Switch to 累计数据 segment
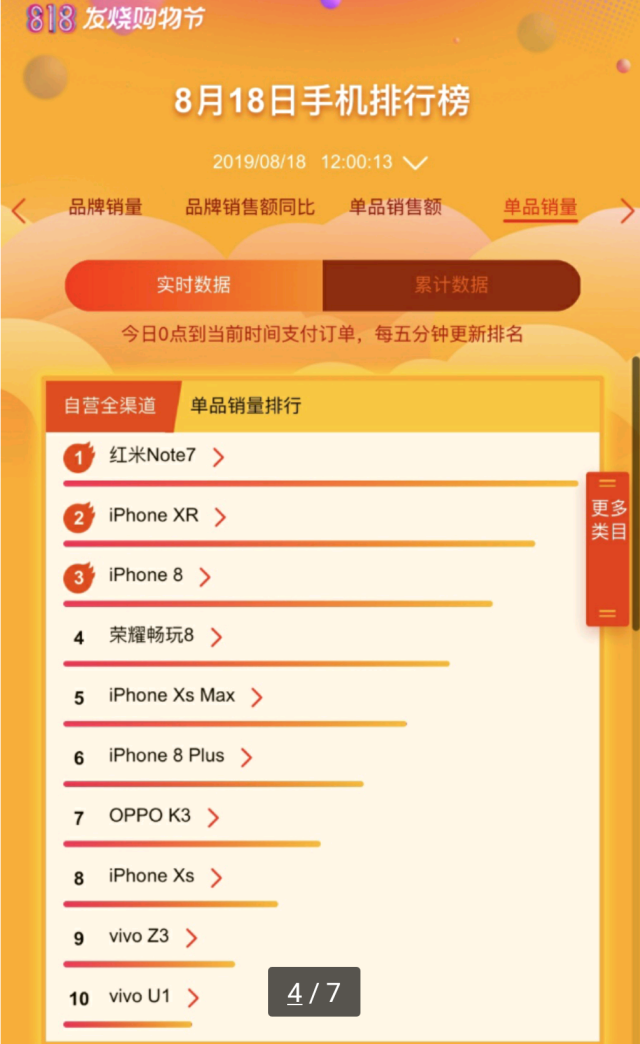 point(452,285)
